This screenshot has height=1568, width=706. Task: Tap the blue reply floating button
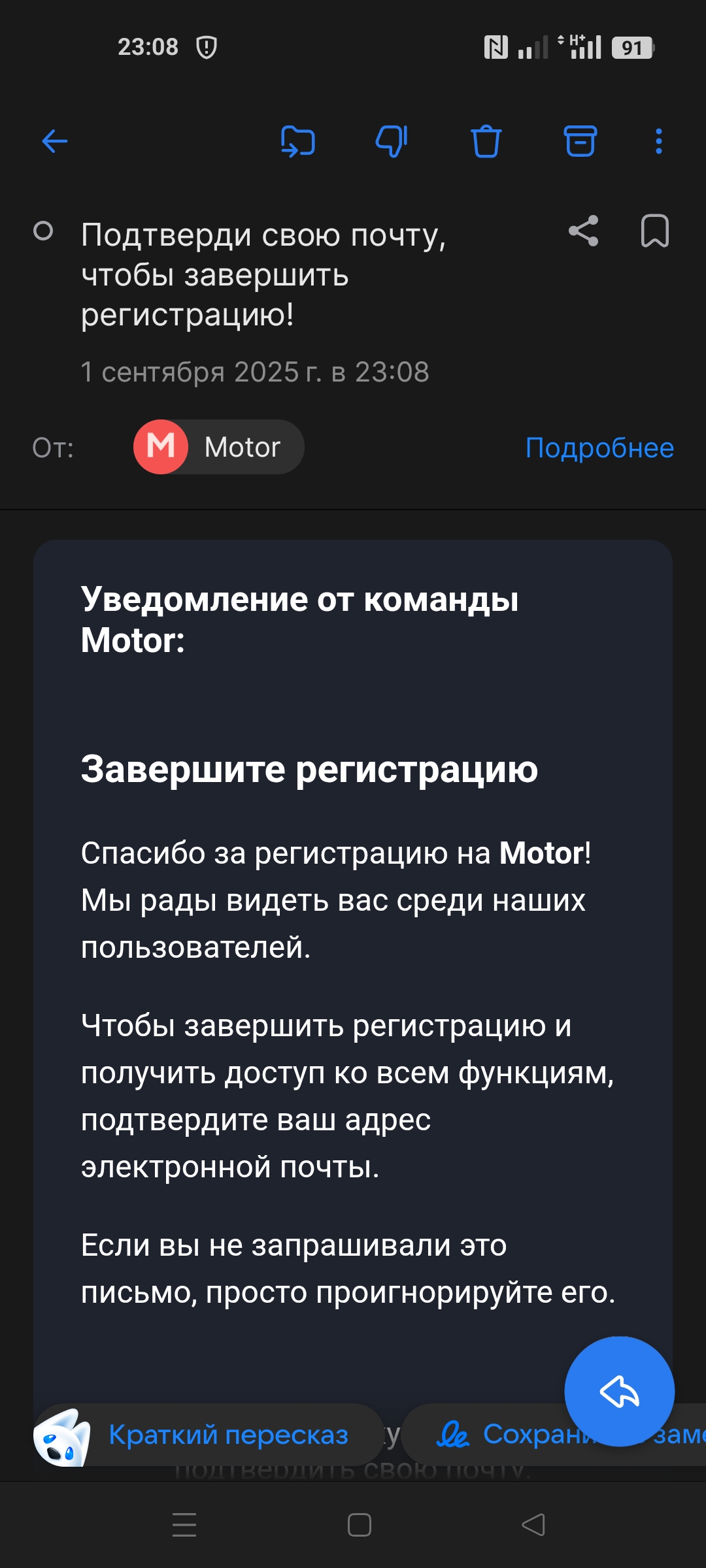[x=619, y=1391]
